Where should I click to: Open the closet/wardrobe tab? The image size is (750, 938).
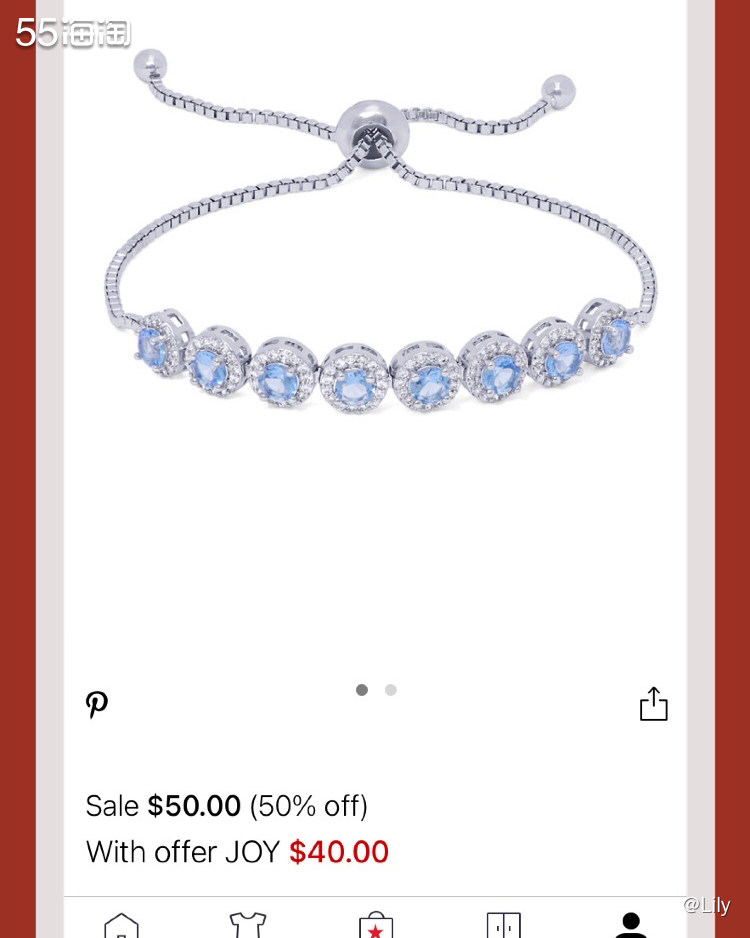tap(503, 924)
